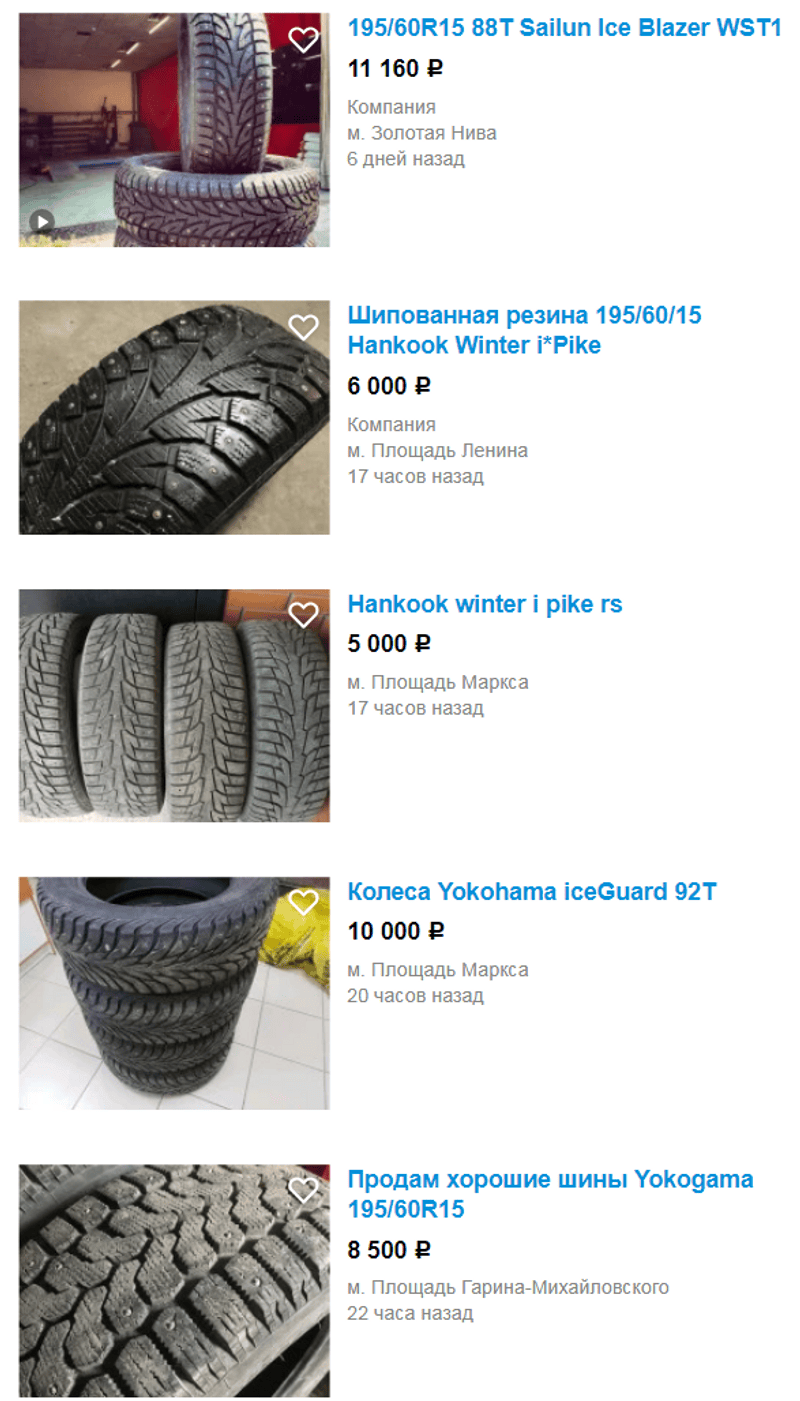Open the Колеса Yokohama iceGuard 92T title
The height and width of the screenshot is (1401, 800).
532,891
